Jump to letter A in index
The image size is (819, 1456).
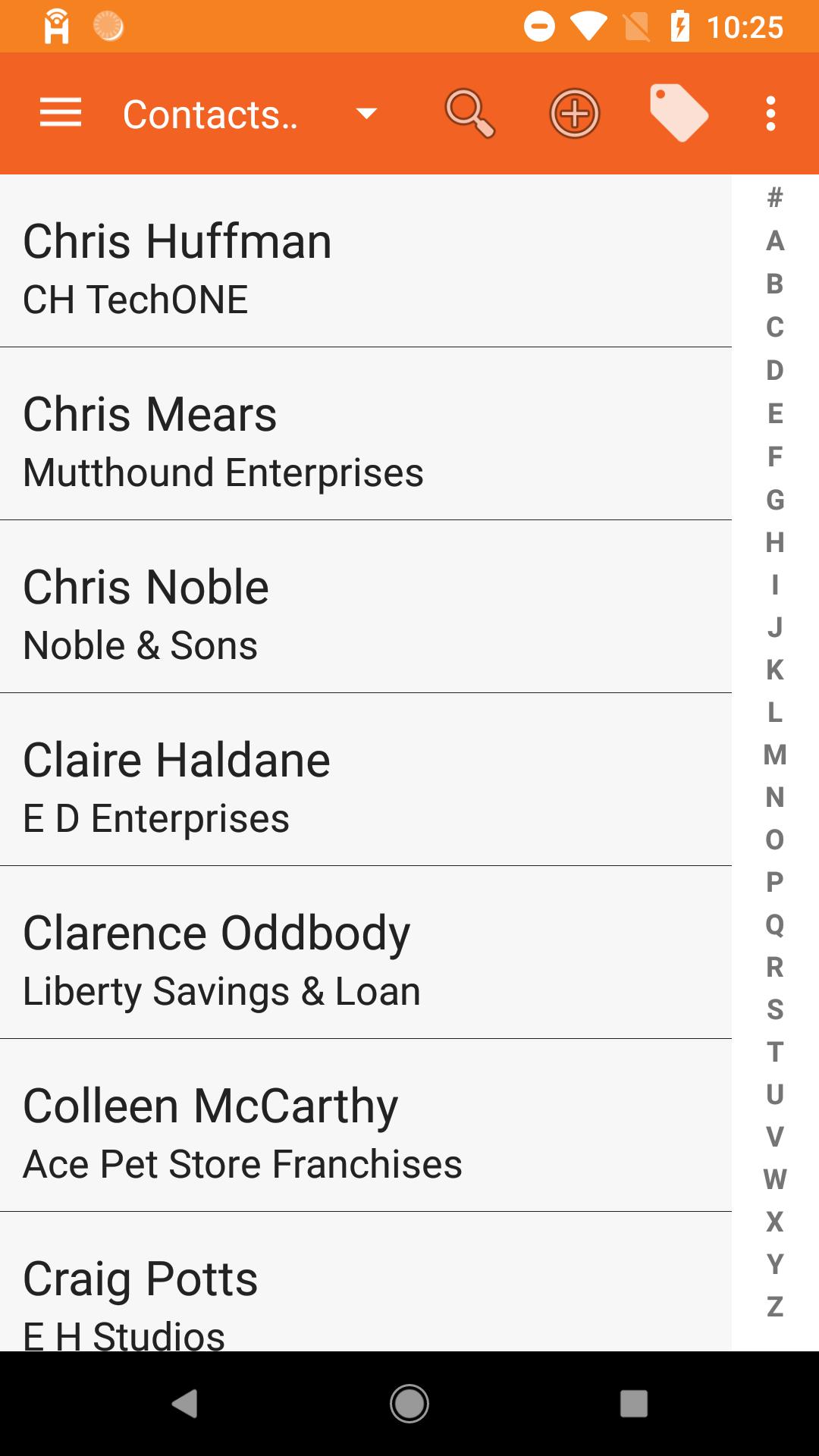click(x=774, y=240)
